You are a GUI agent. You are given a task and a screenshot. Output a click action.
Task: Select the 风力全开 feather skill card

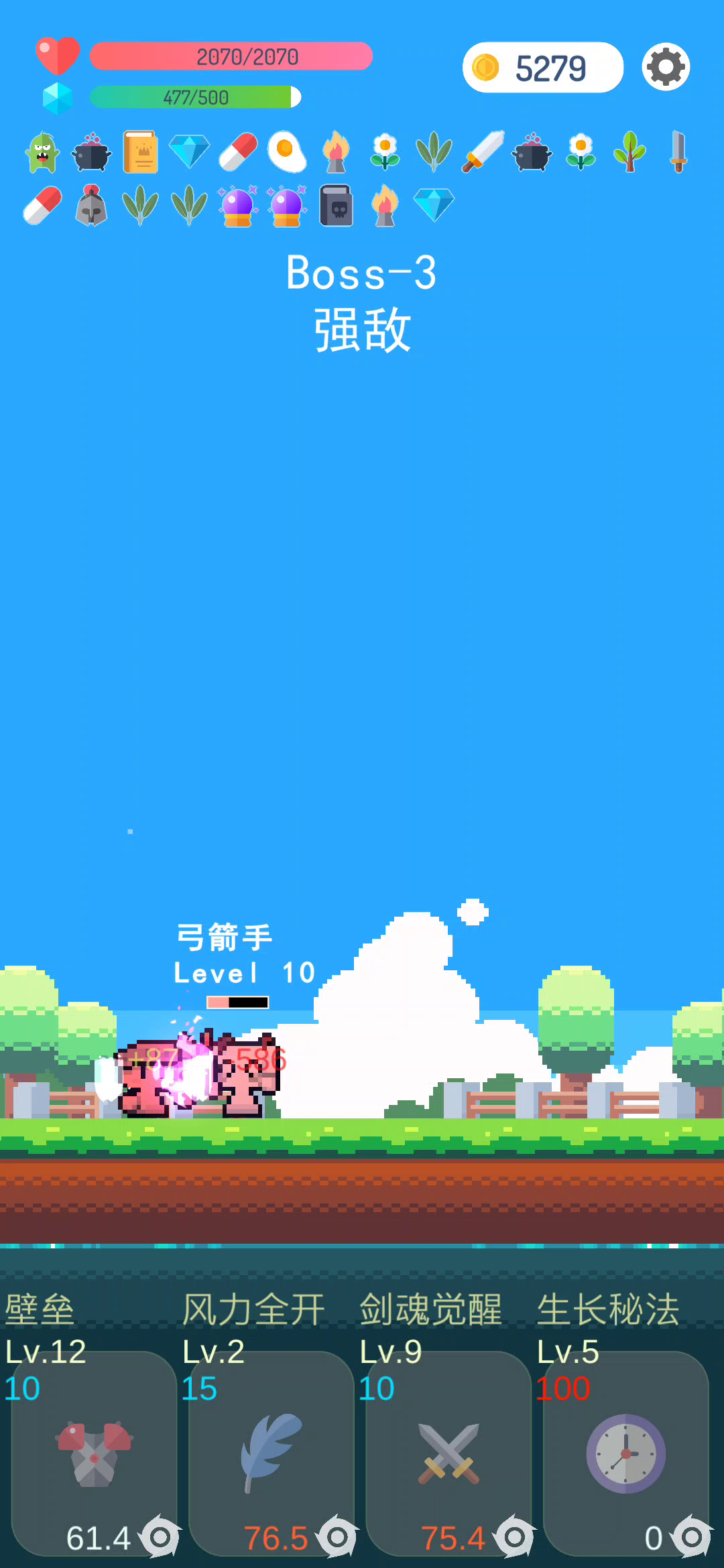(271, 1454)
